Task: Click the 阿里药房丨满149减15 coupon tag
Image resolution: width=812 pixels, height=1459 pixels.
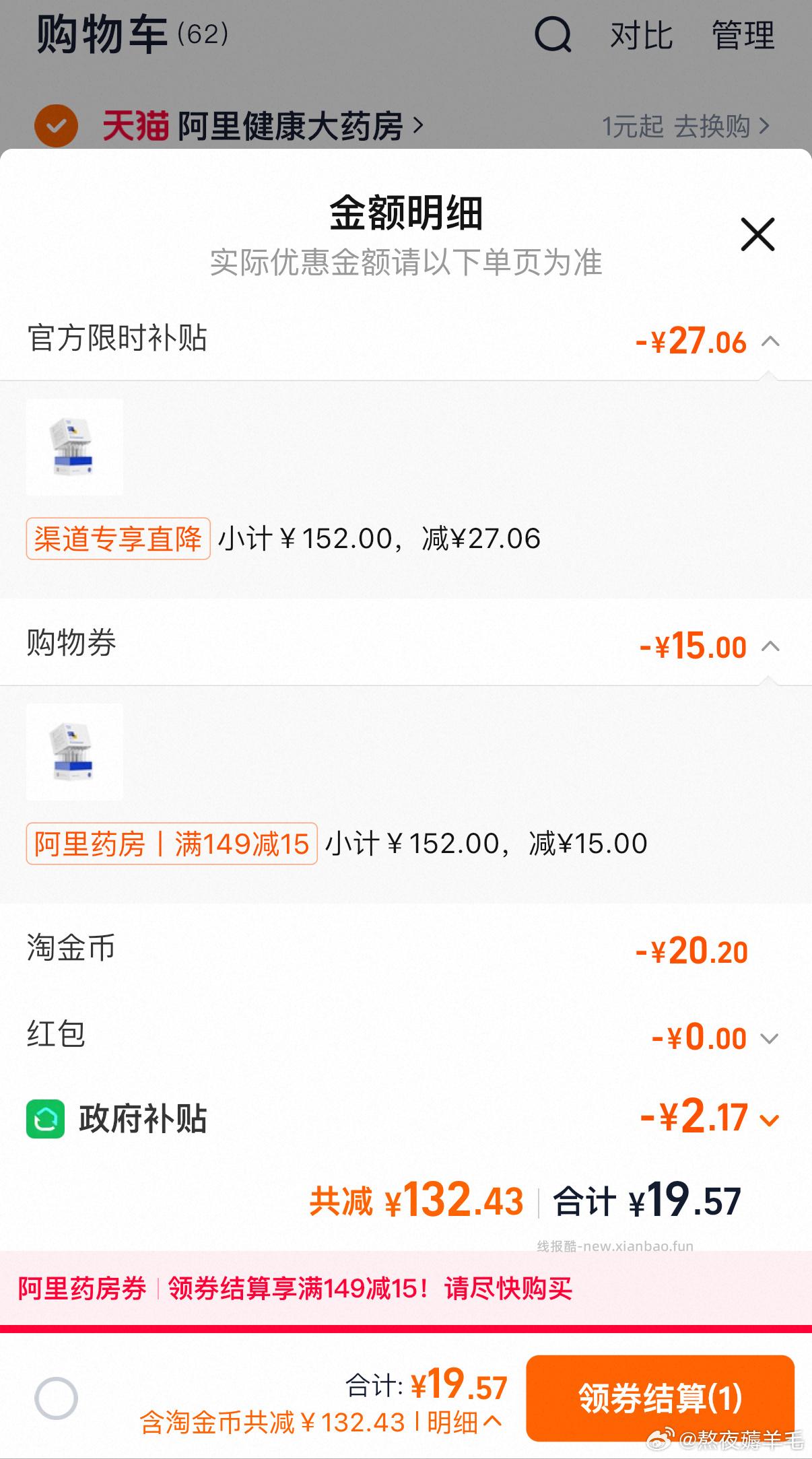Action: coord(172,842)
